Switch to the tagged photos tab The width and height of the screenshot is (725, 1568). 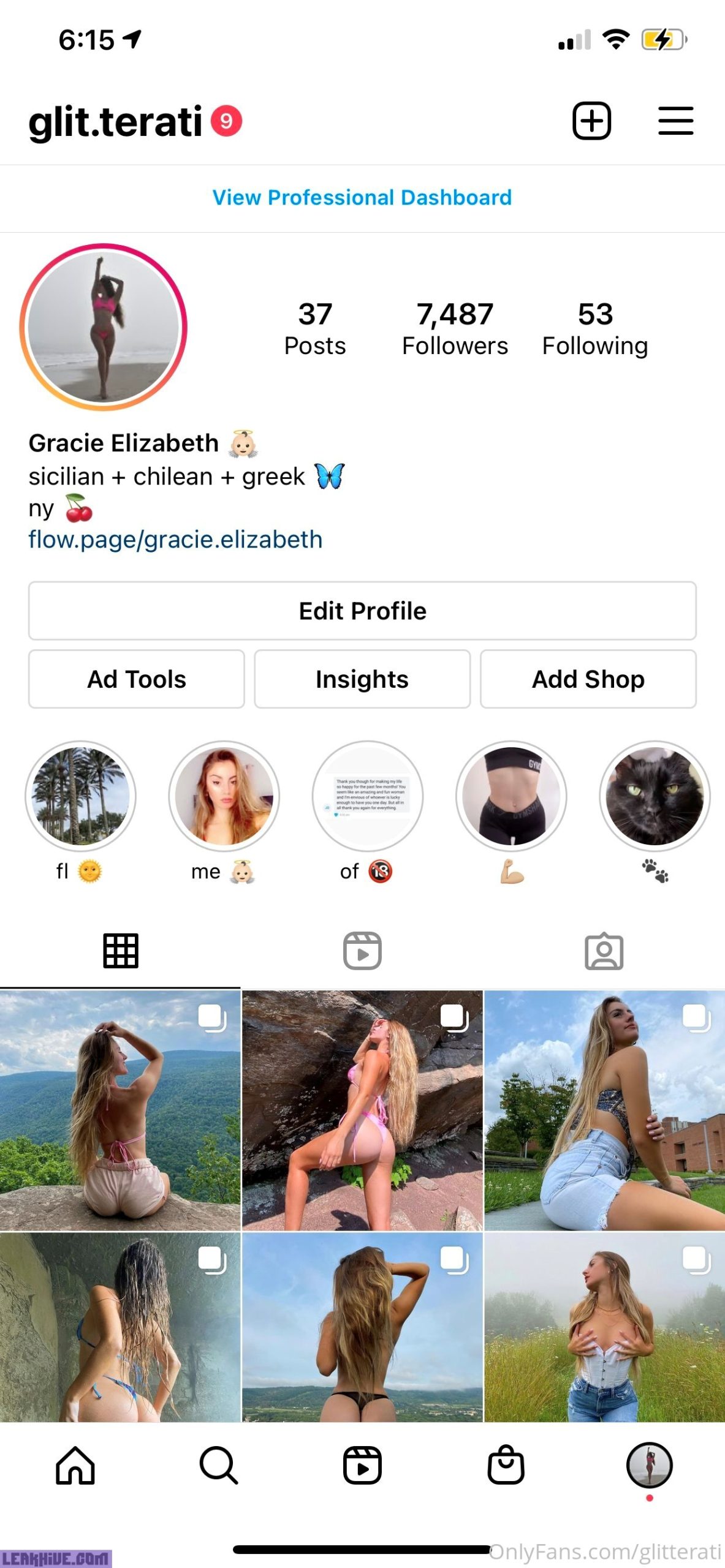[x=604, y=951]
